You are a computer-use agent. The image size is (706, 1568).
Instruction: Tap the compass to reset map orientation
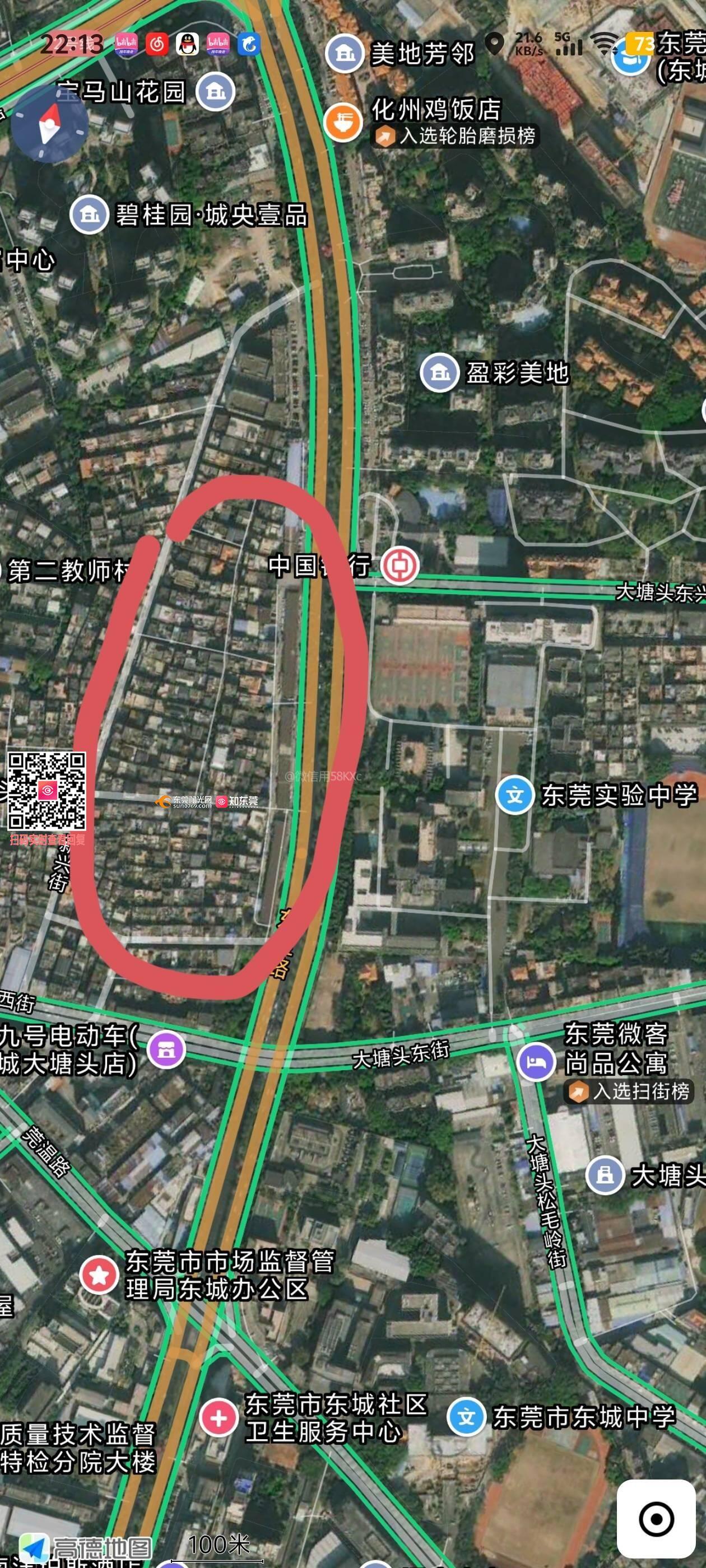(49, 125)
